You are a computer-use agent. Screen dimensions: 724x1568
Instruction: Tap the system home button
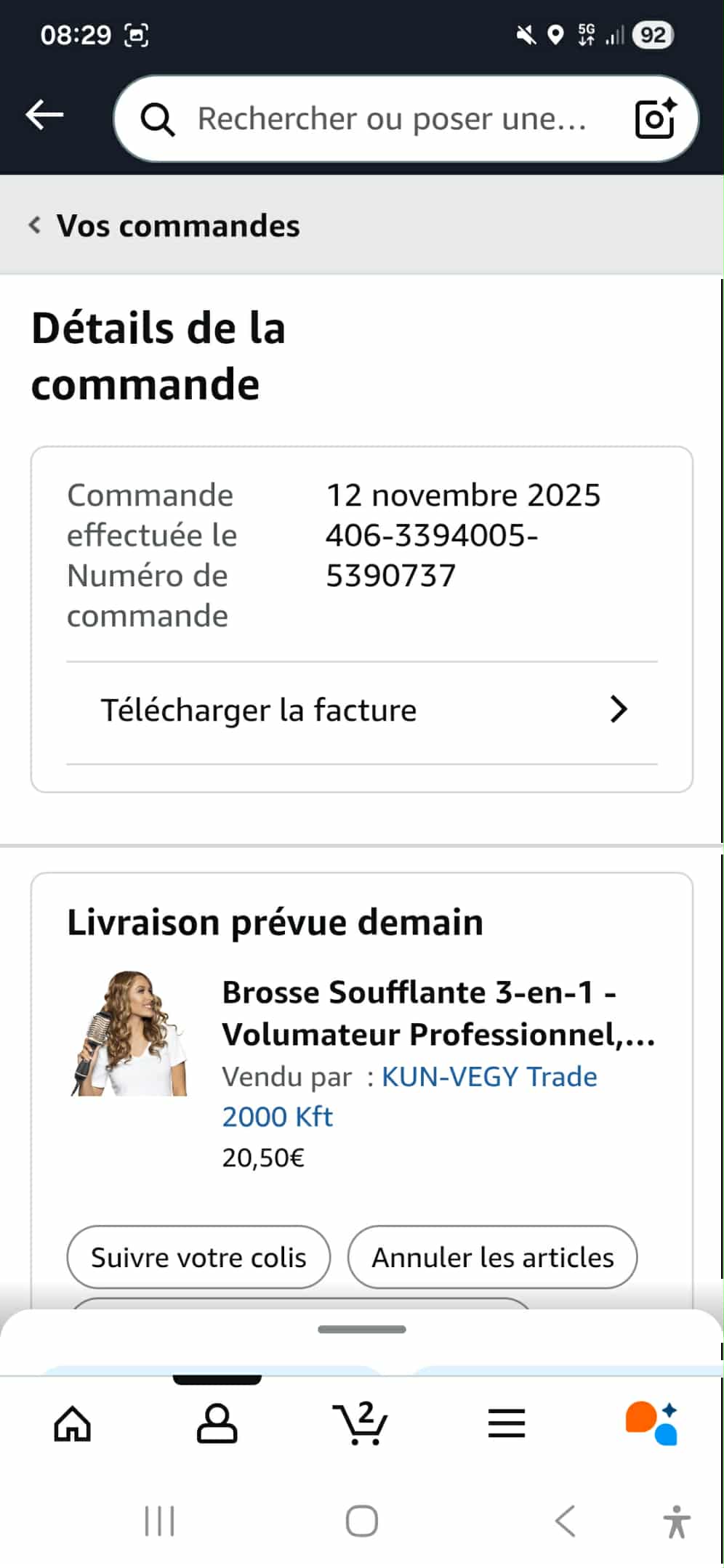[x=362, y=1521]
